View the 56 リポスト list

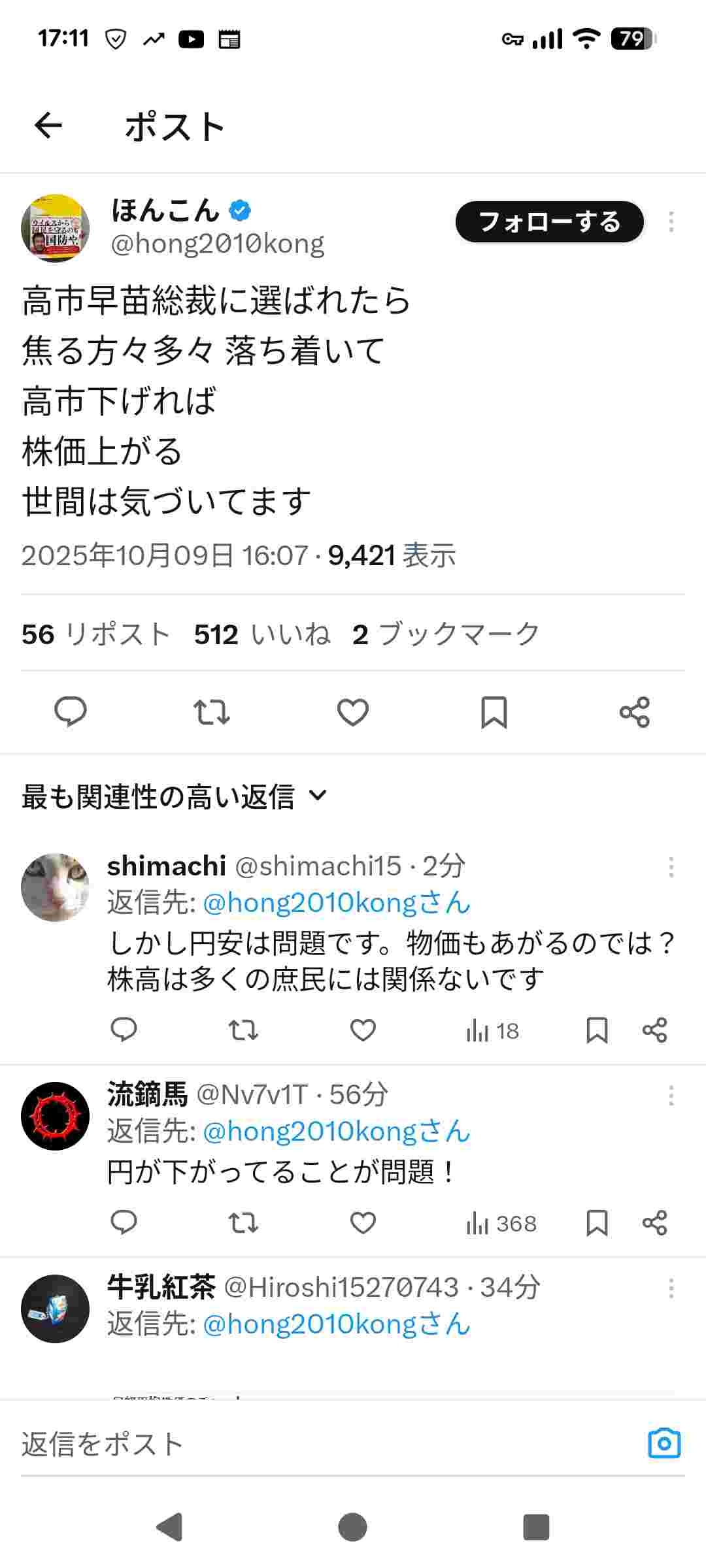(x=96, y=634)
